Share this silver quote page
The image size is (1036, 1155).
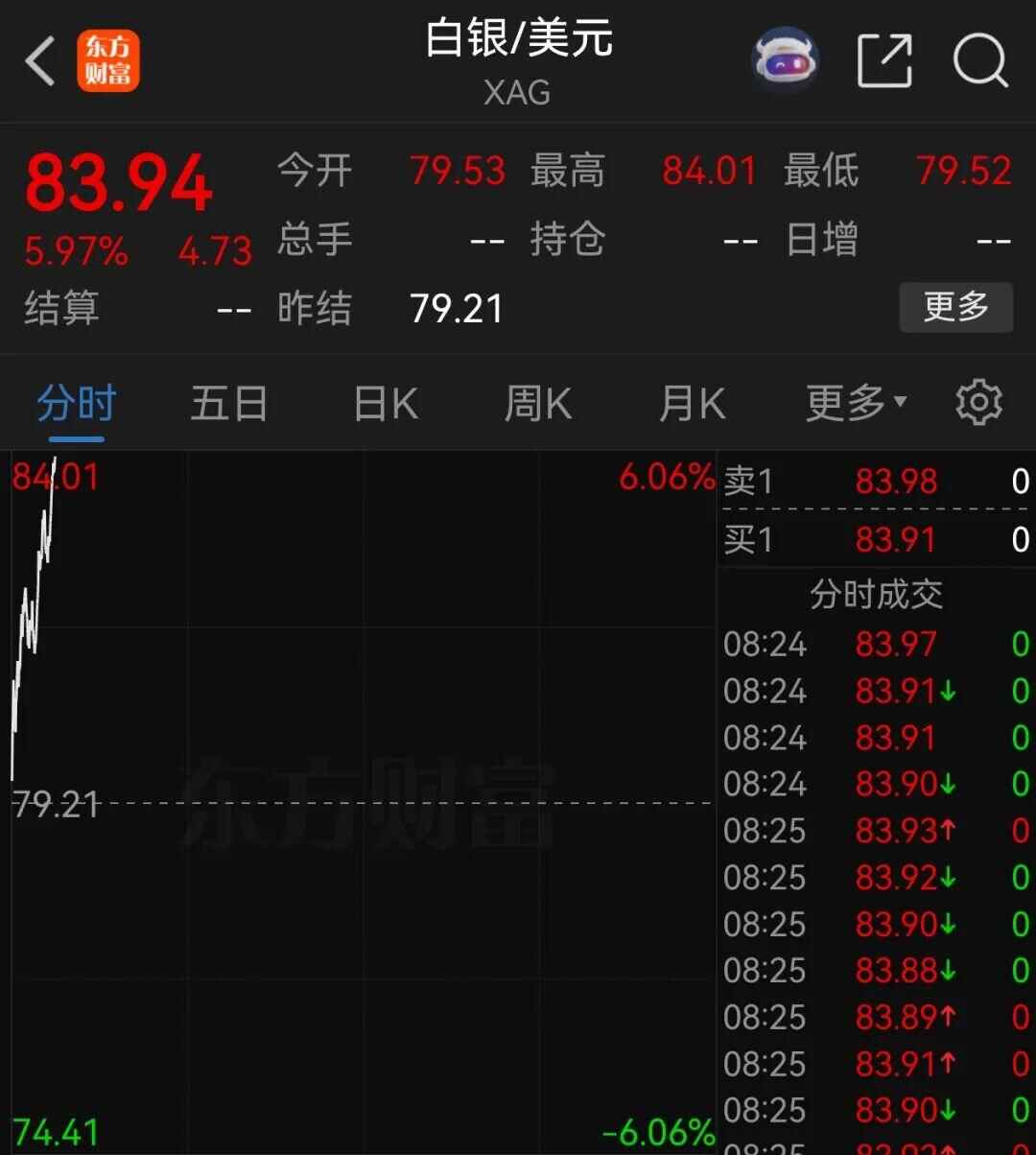(883, 61)
